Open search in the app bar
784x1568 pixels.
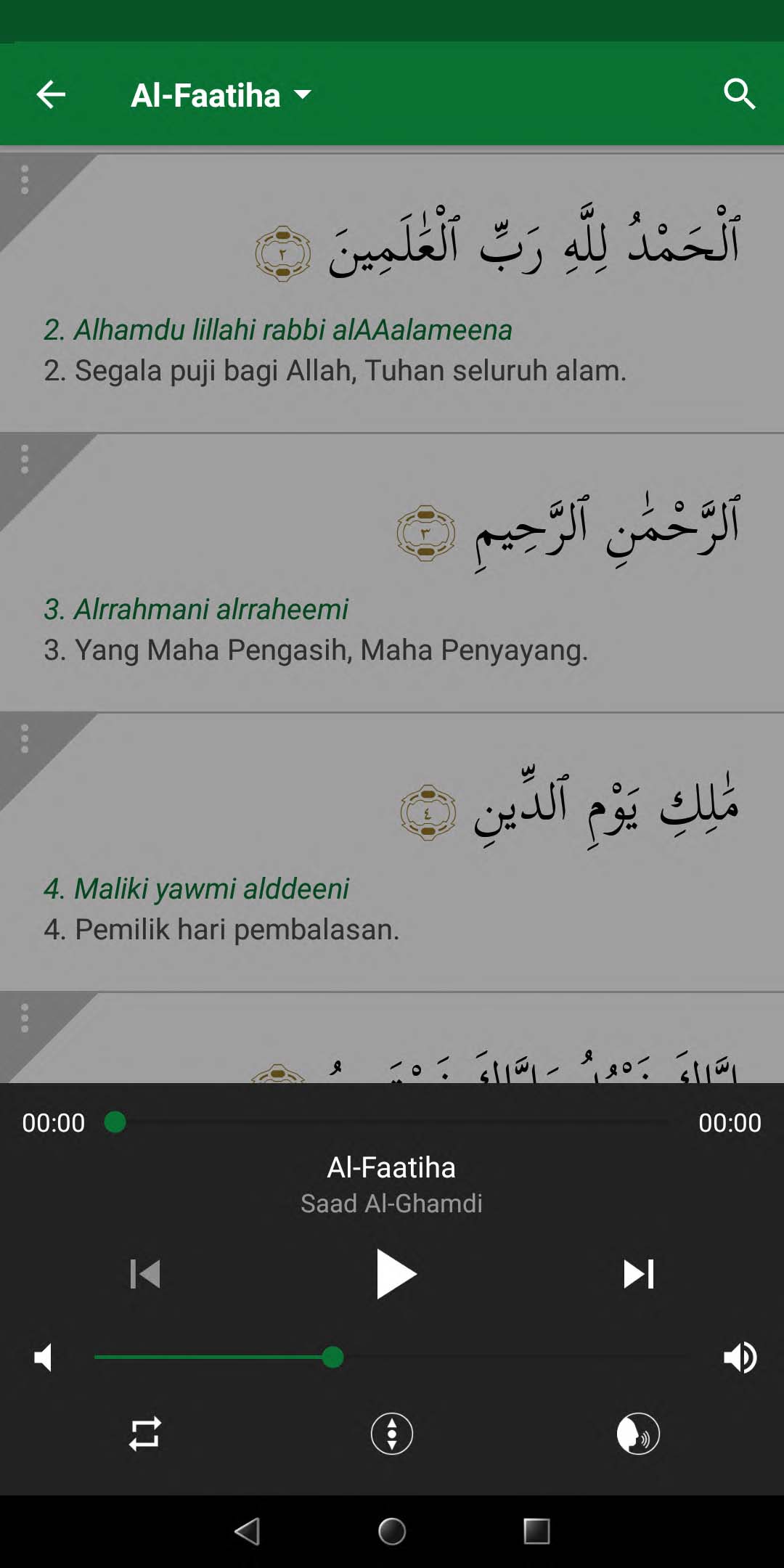tap(739, 94)
